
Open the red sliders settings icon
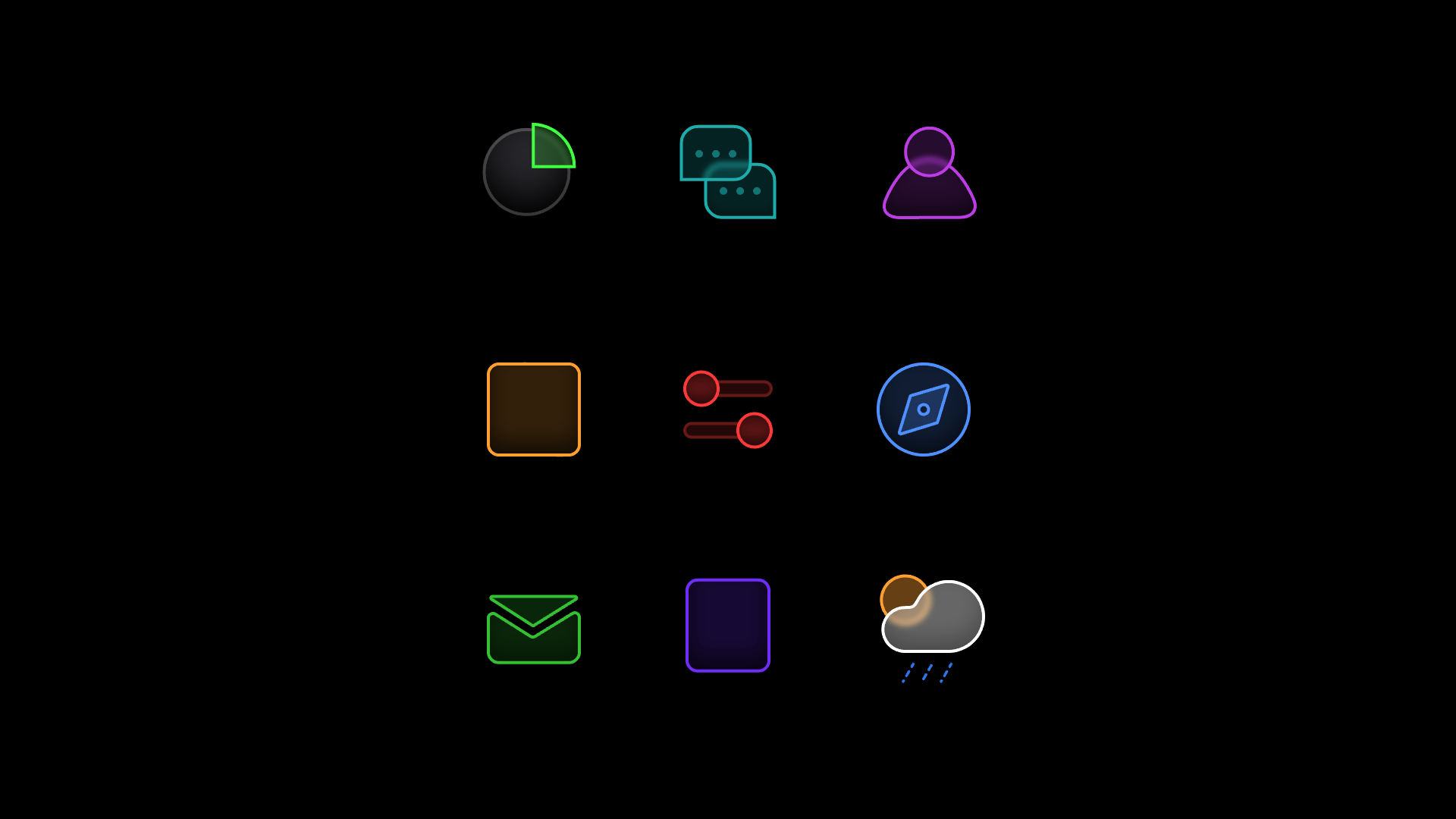tap(727, 409)
